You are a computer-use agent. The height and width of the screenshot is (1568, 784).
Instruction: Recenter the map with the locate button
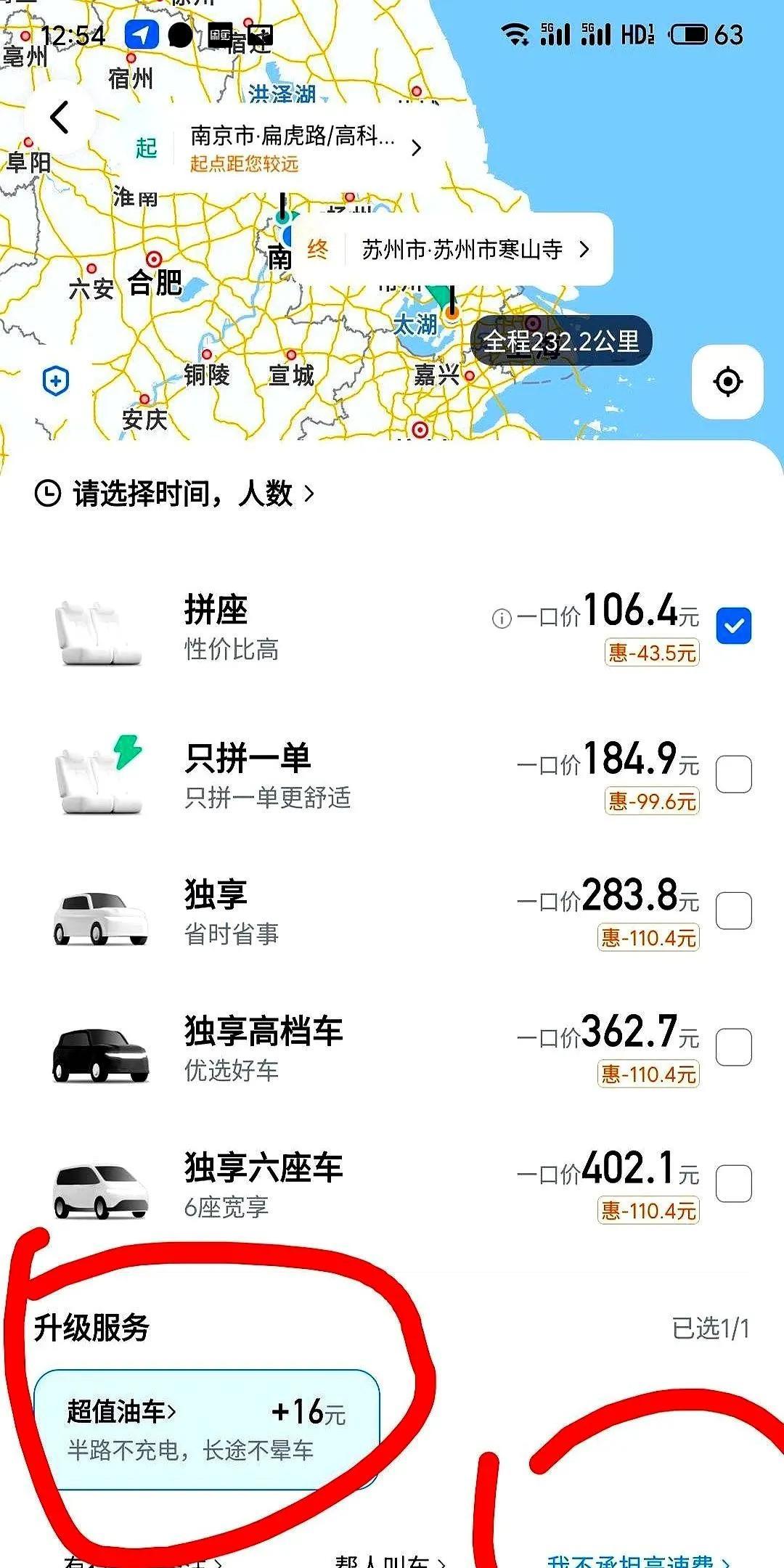727,381
